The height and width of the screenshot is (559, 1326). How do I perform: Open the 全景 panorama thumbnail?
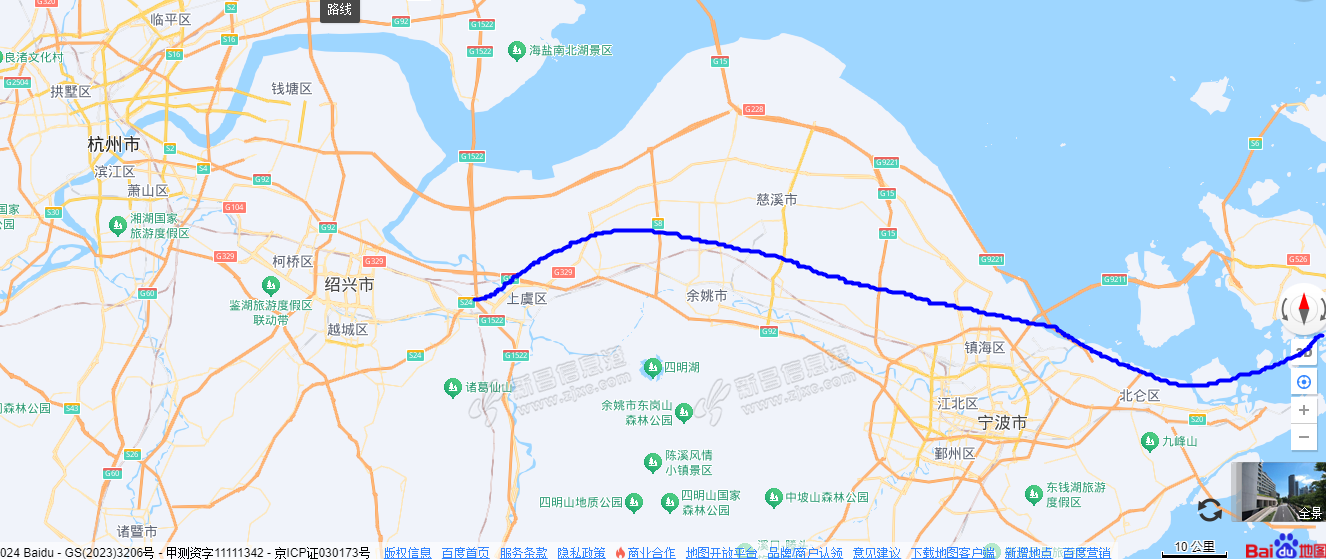click(x=1278, y=491)
